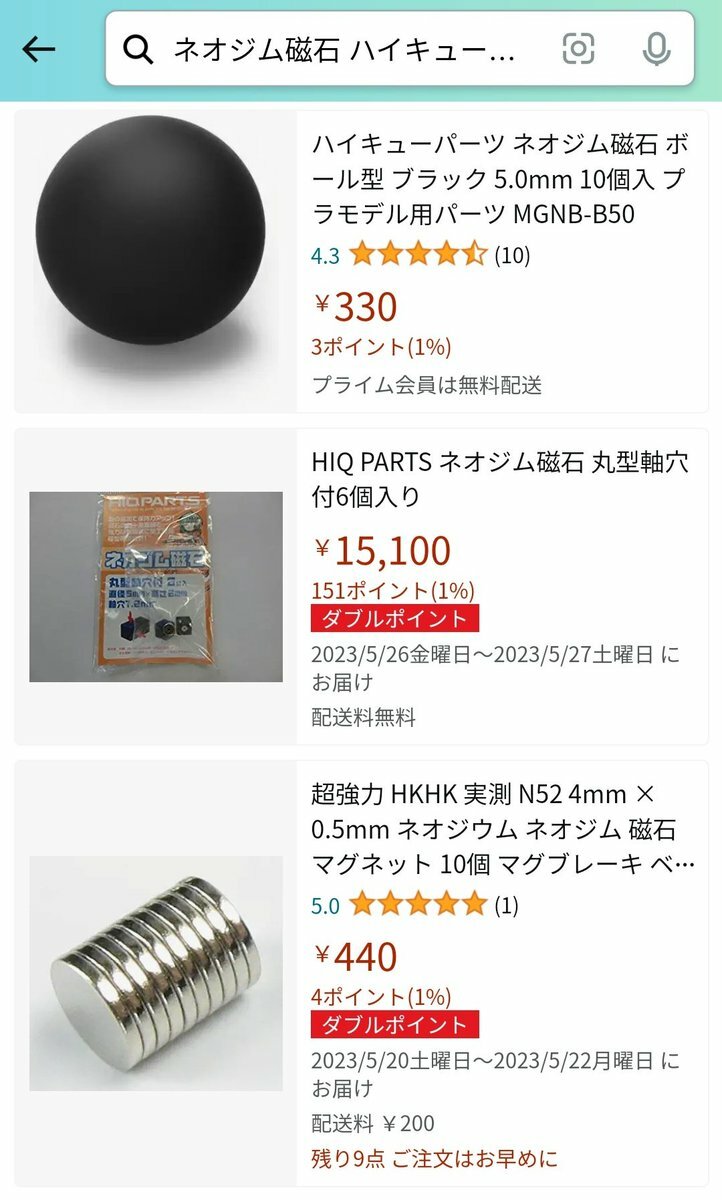Tap the search field with ネオジム磁石 query

click(x=345, y=50)
